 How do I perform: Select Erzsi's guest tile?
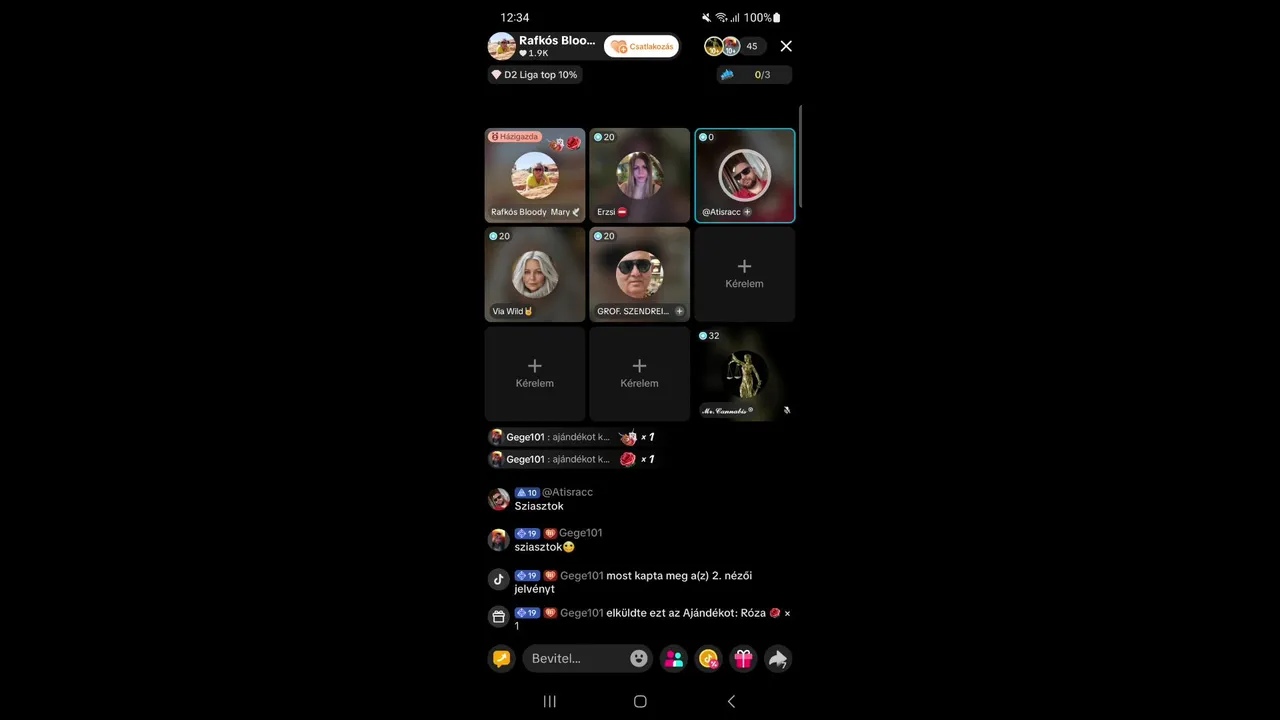(639, 175)
